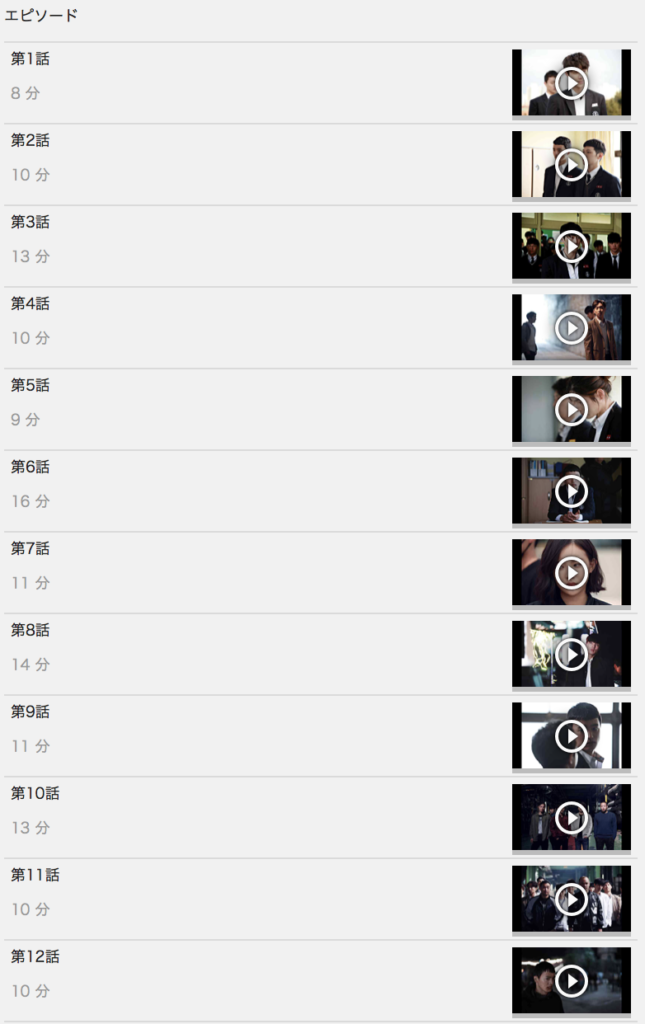Start playing 第3話 thumbnail

pos(571,246)
